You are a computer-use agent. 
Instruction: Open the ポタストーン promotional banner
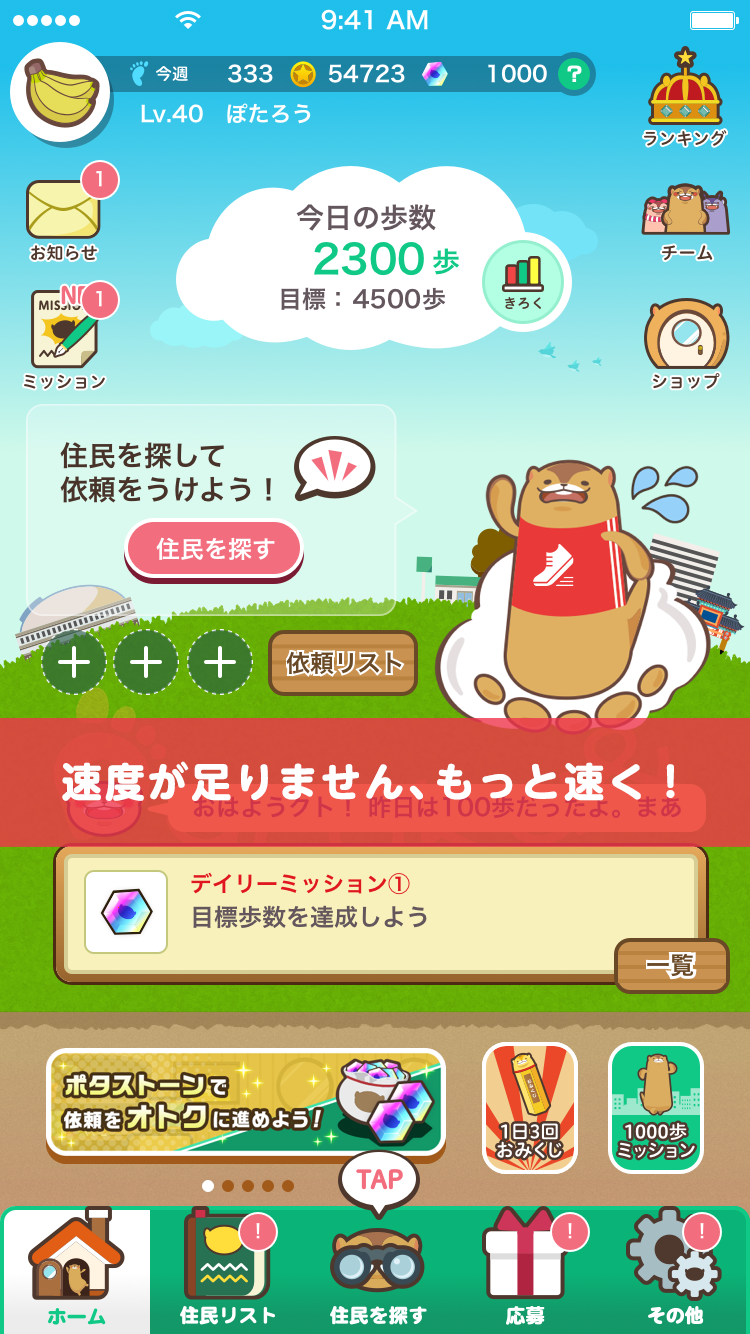(x=246, y=1102)
